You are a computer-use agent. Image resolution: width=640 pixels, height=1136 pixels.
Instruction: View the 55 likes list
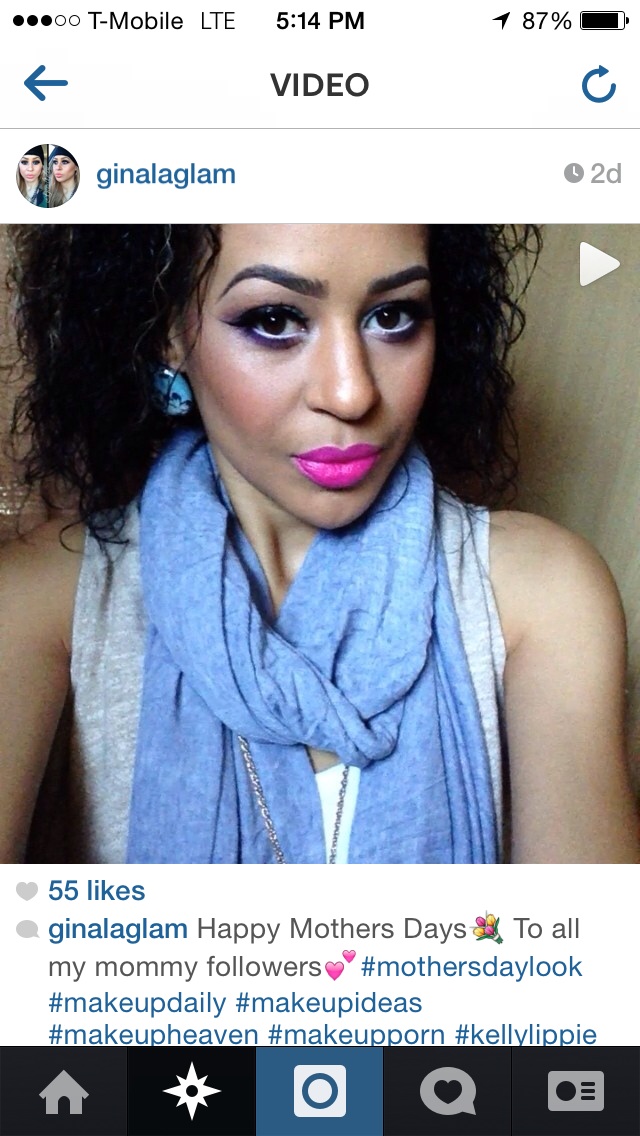pos(96,890)
